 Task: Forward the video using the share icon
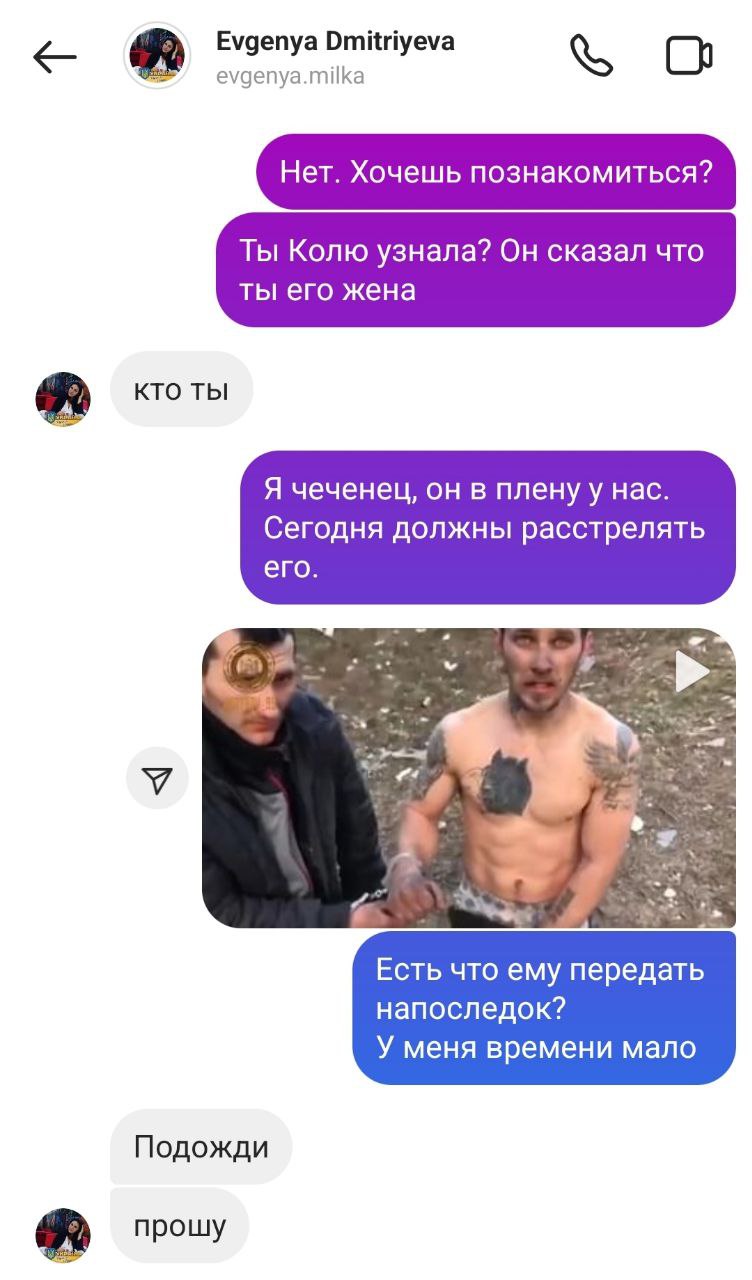(x=157, y=778)
